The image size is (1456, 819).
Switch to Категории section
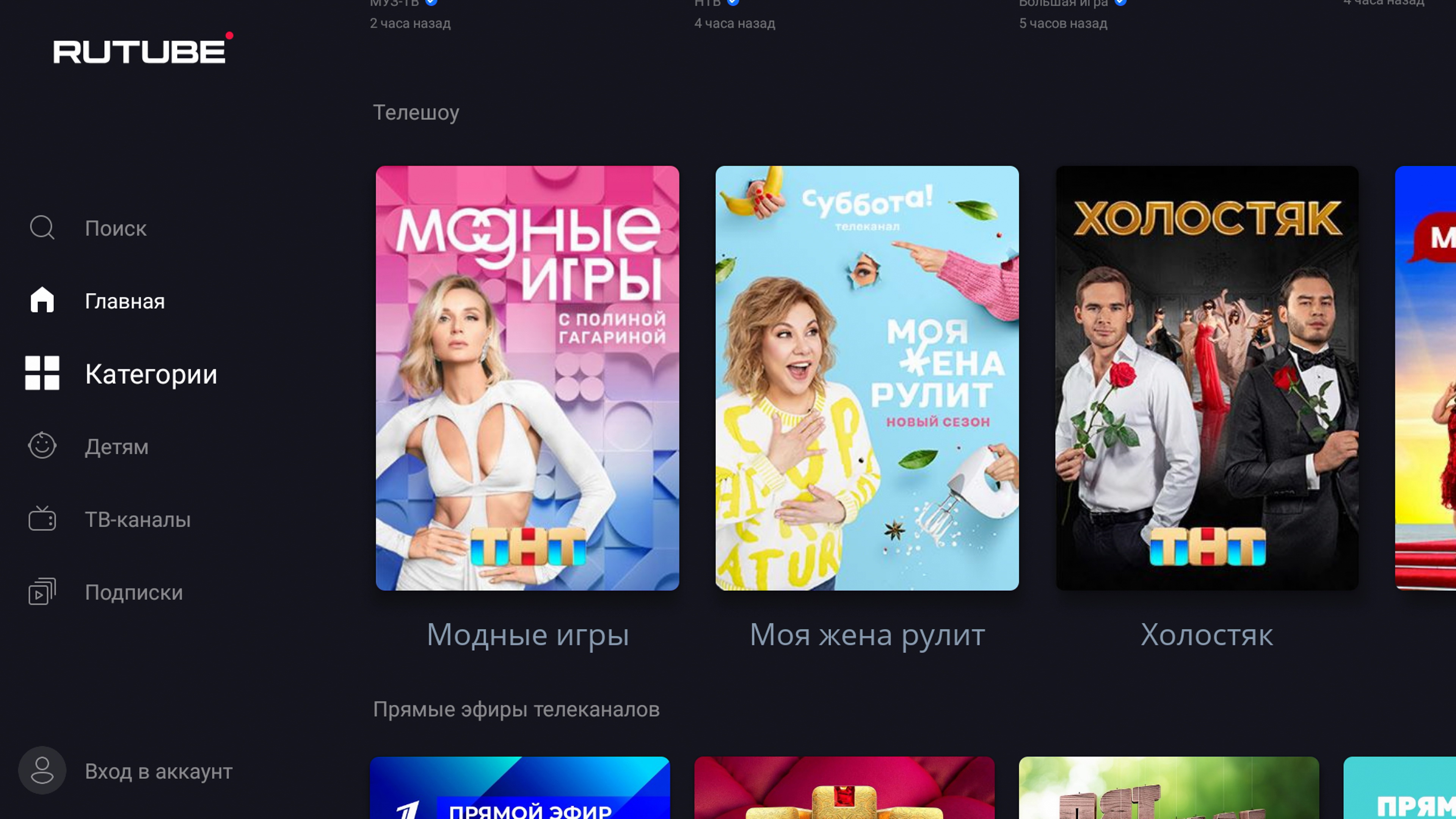coord(151,374)
